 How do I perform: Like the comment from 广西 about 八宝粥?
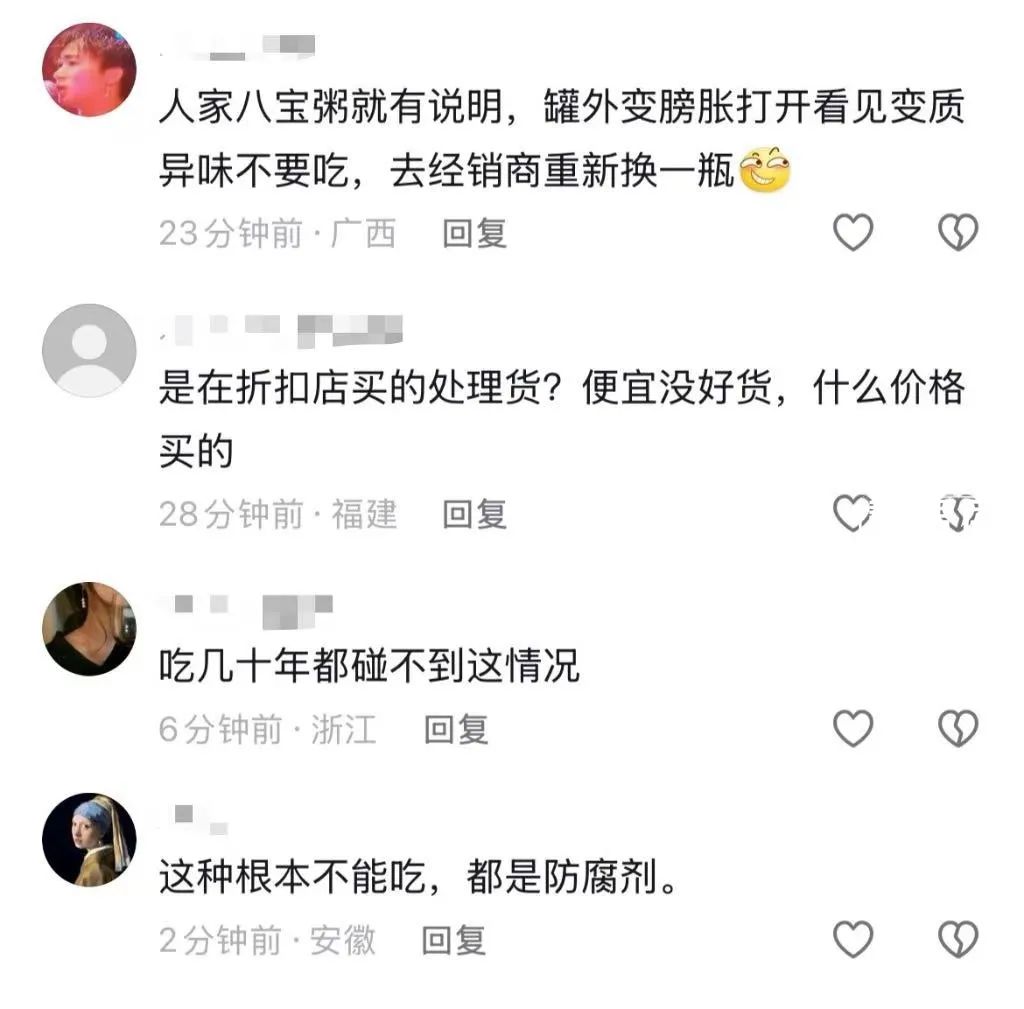[853, 234]
